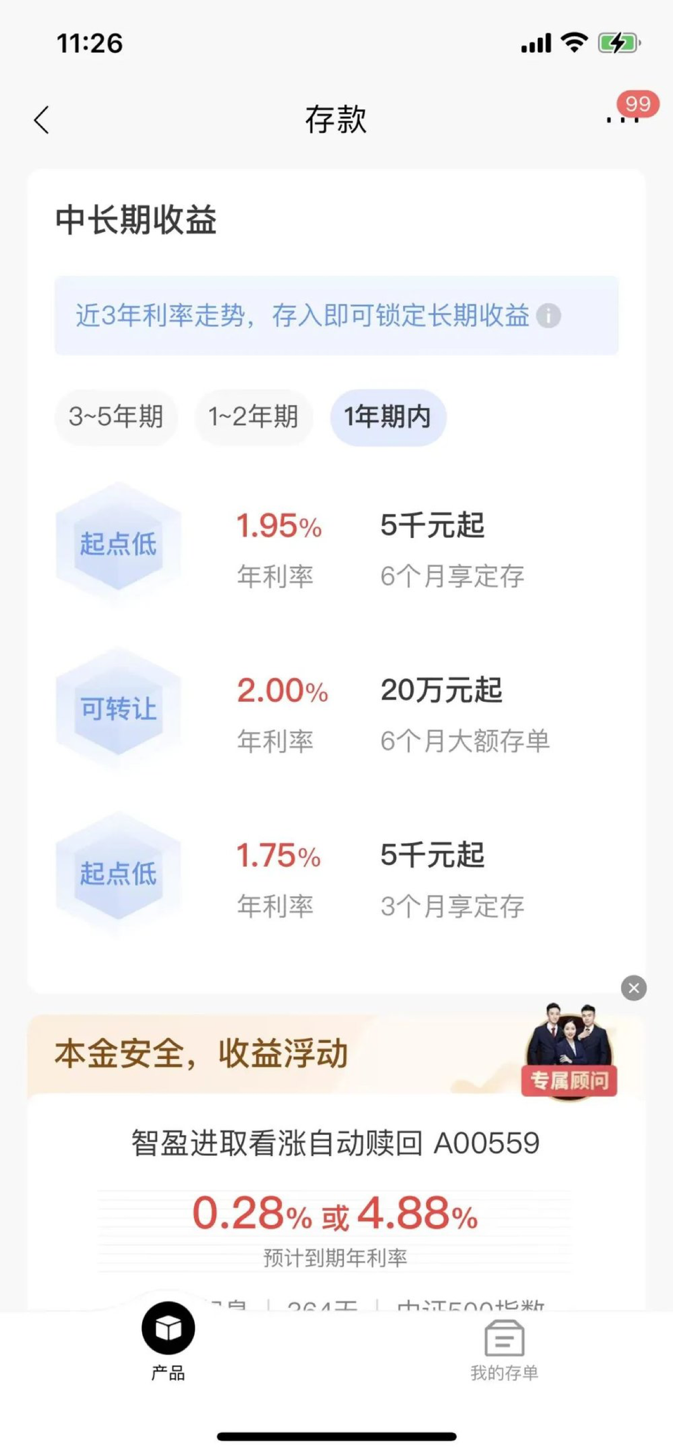Open the overflow menu with 99 badge
The width and height of the screenshot is (673, 1455).
click(x=622, y=119)
